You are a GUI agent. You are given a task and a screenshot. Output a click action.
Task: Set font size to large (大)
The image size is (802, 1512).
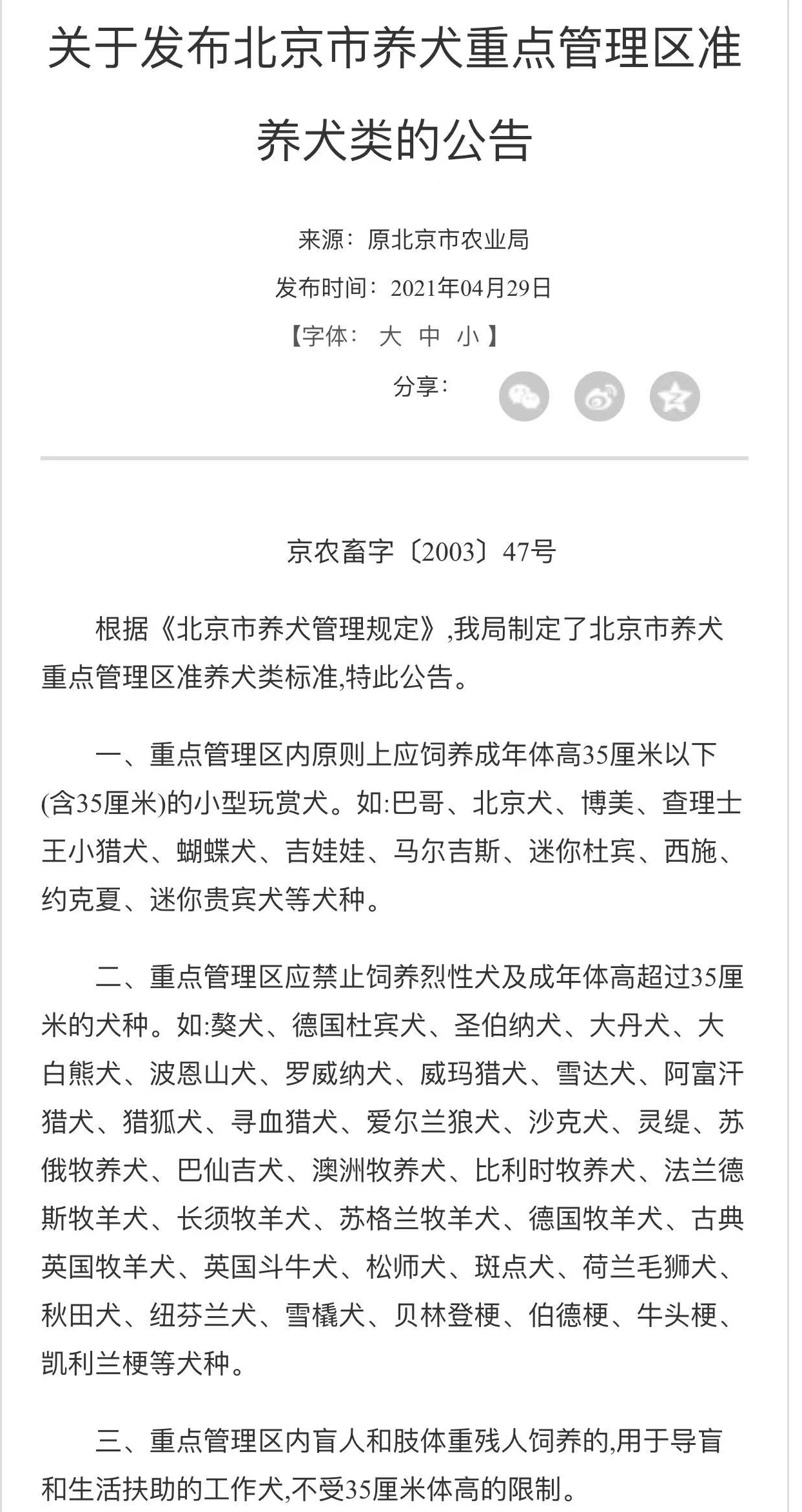click(390, 336)
